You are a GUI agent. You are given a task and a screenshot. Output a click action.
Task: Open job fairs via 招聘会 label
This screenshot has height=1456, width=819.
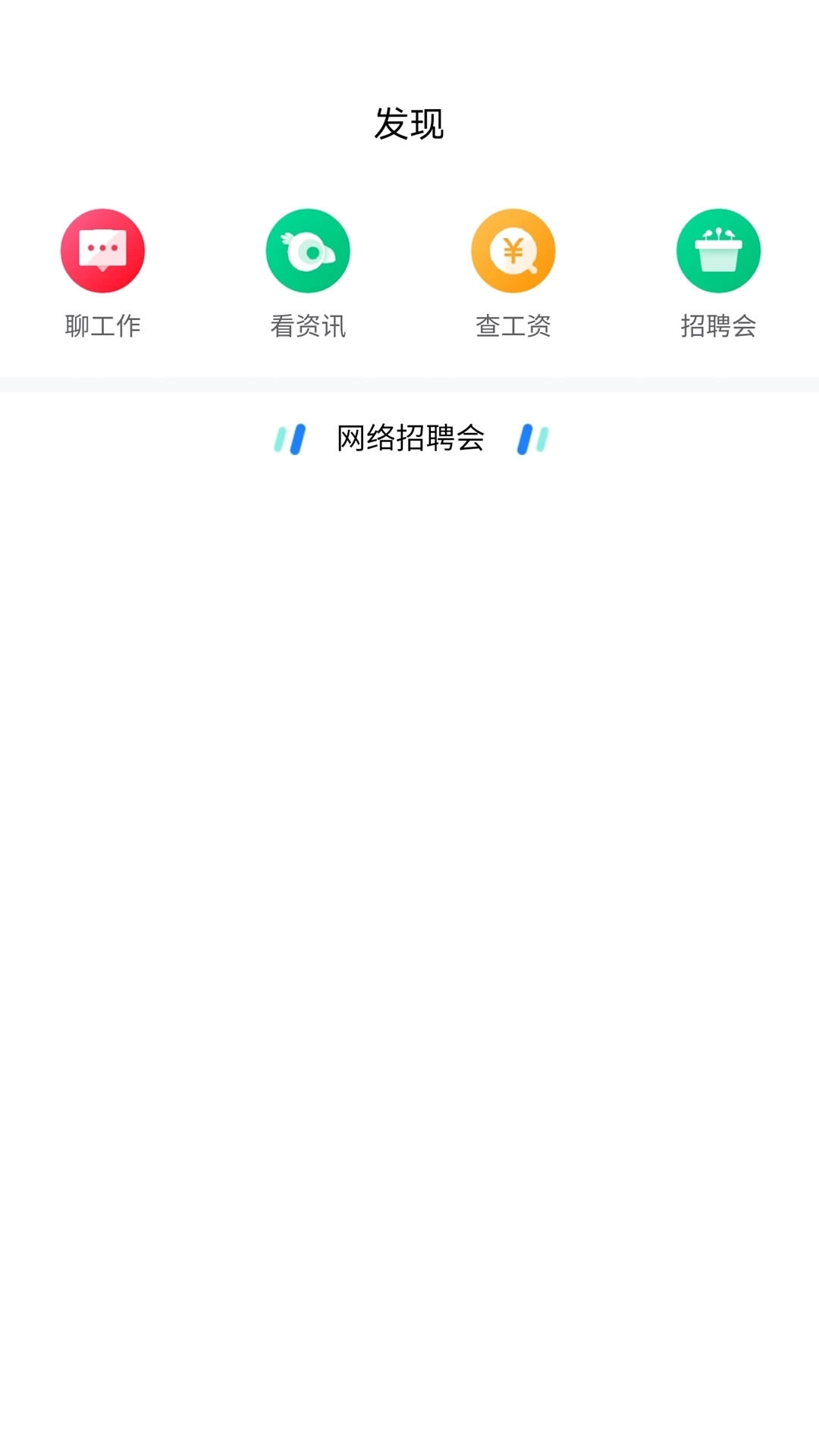coord(717,326)
